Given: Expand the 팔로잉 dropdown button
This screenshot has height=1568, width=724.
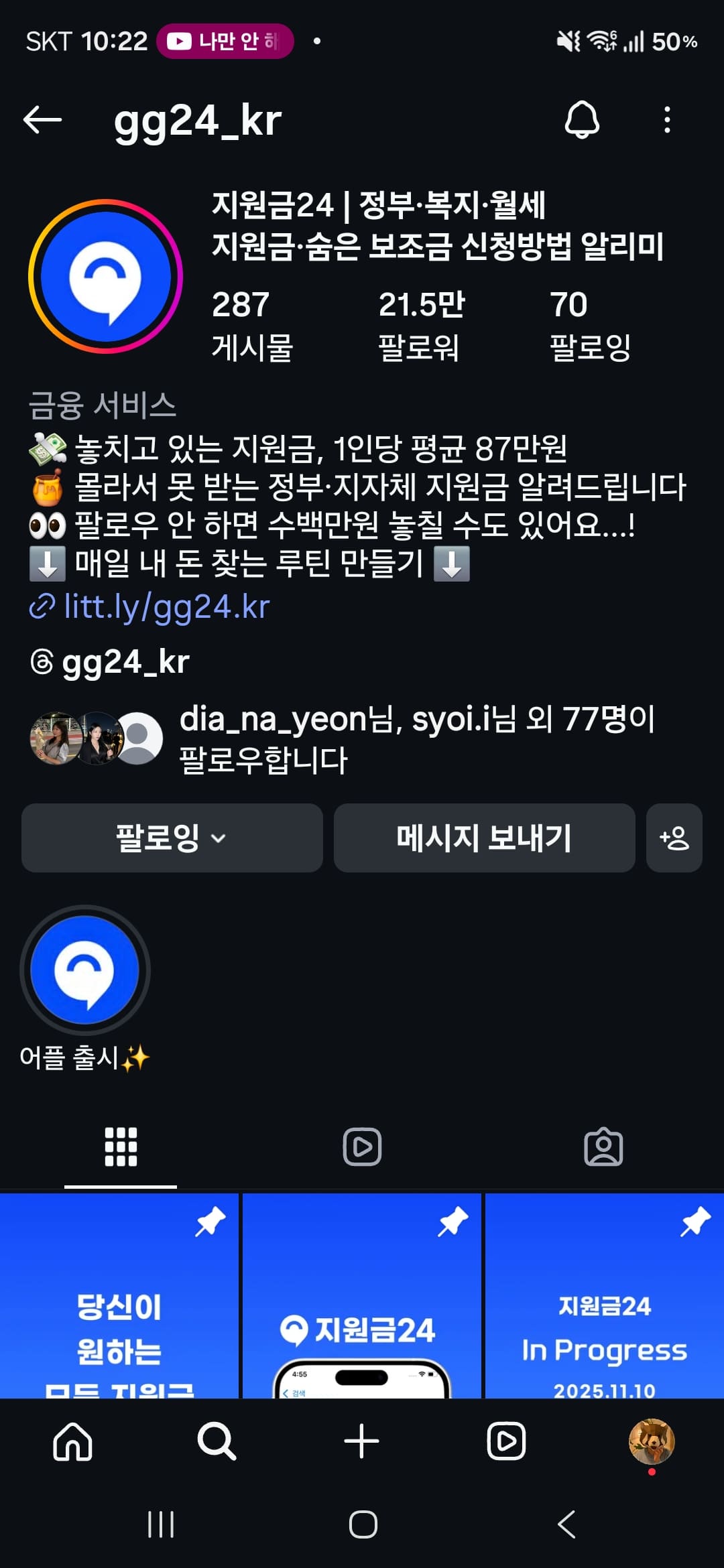Looking at the screenshot, I should coord(172,838).
